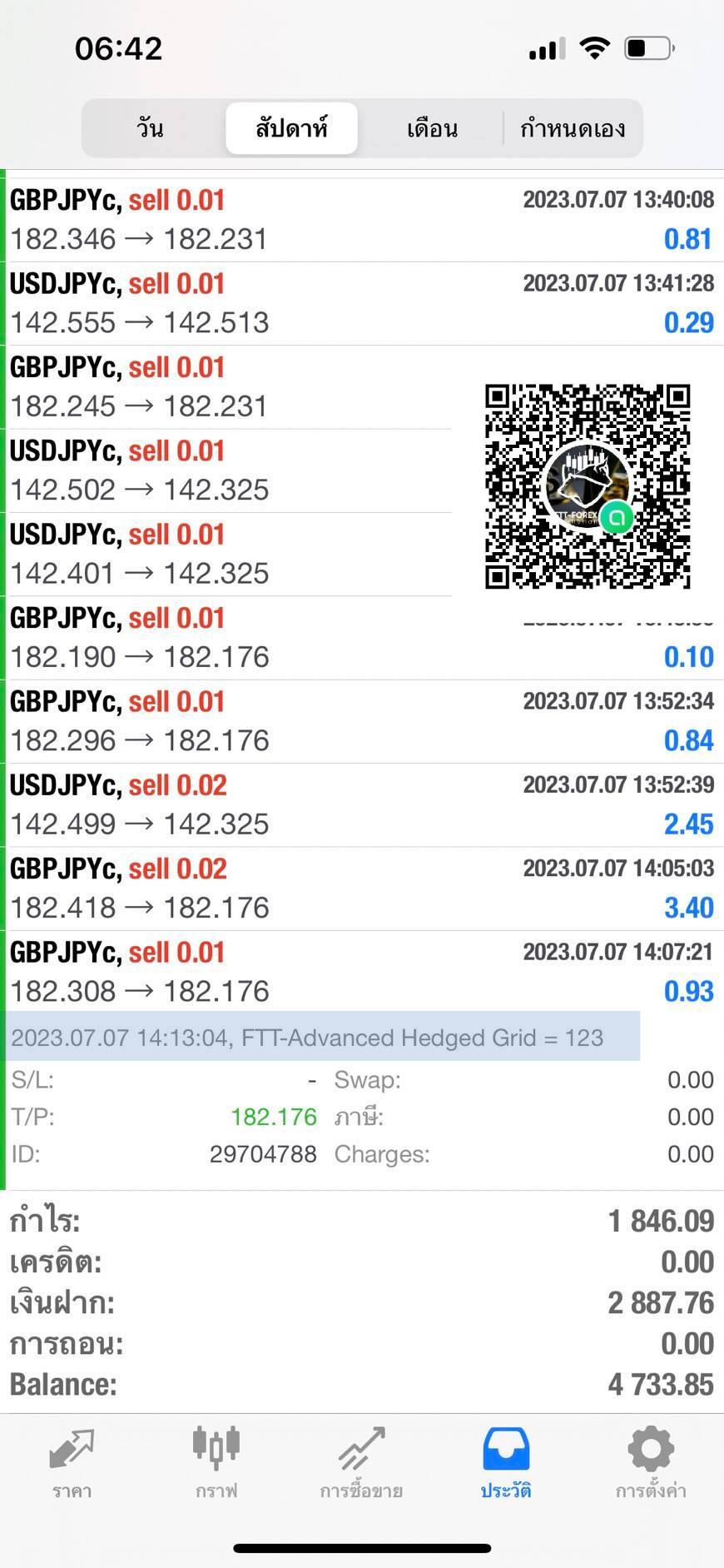724x1568 pixels.
Task: Collapse GBPJPYc trade from 182.308
Action: pyautogui.click(x=362, y=973)
